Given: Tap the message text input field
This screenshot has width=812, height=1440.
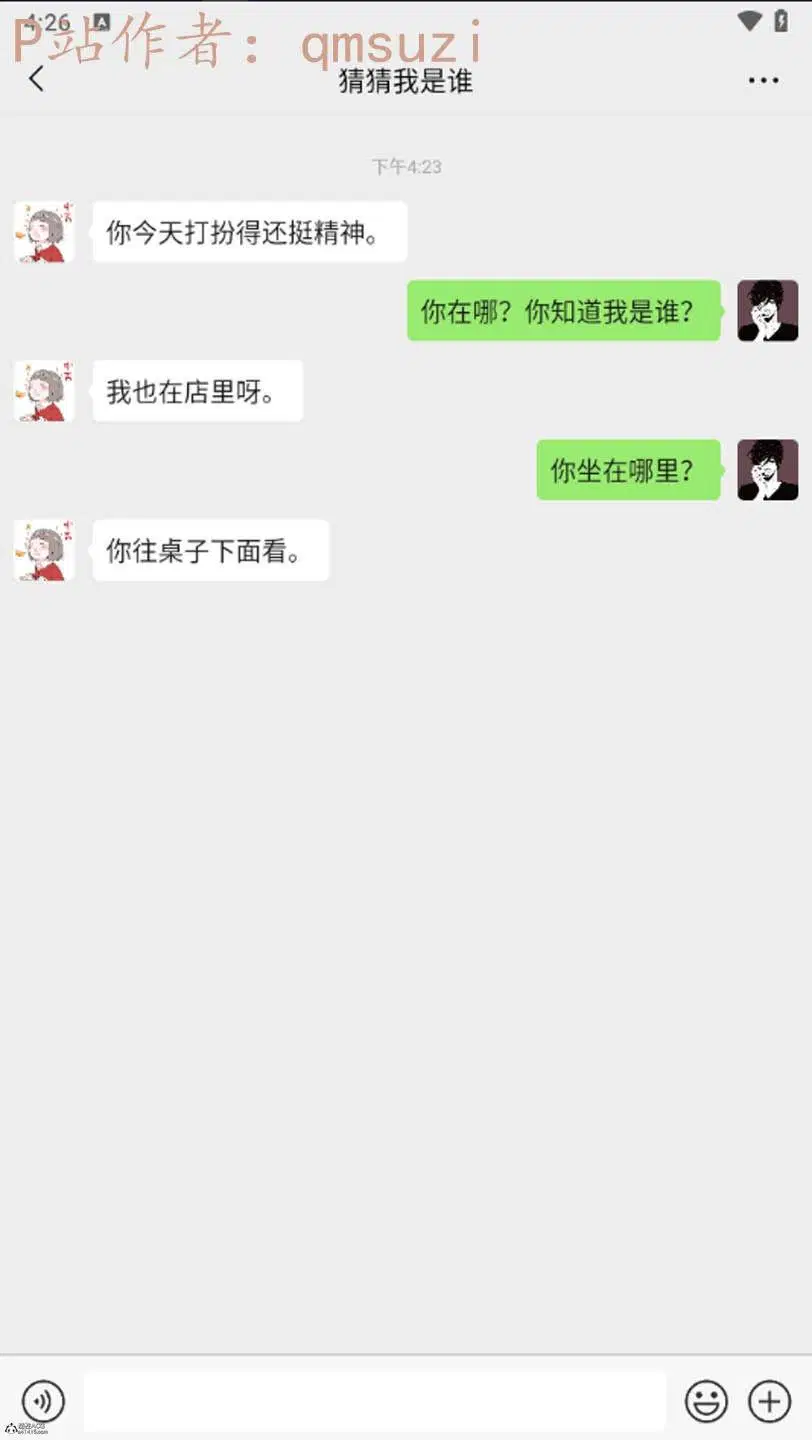Looking at the screenshot, I should tap(380, 1401).
